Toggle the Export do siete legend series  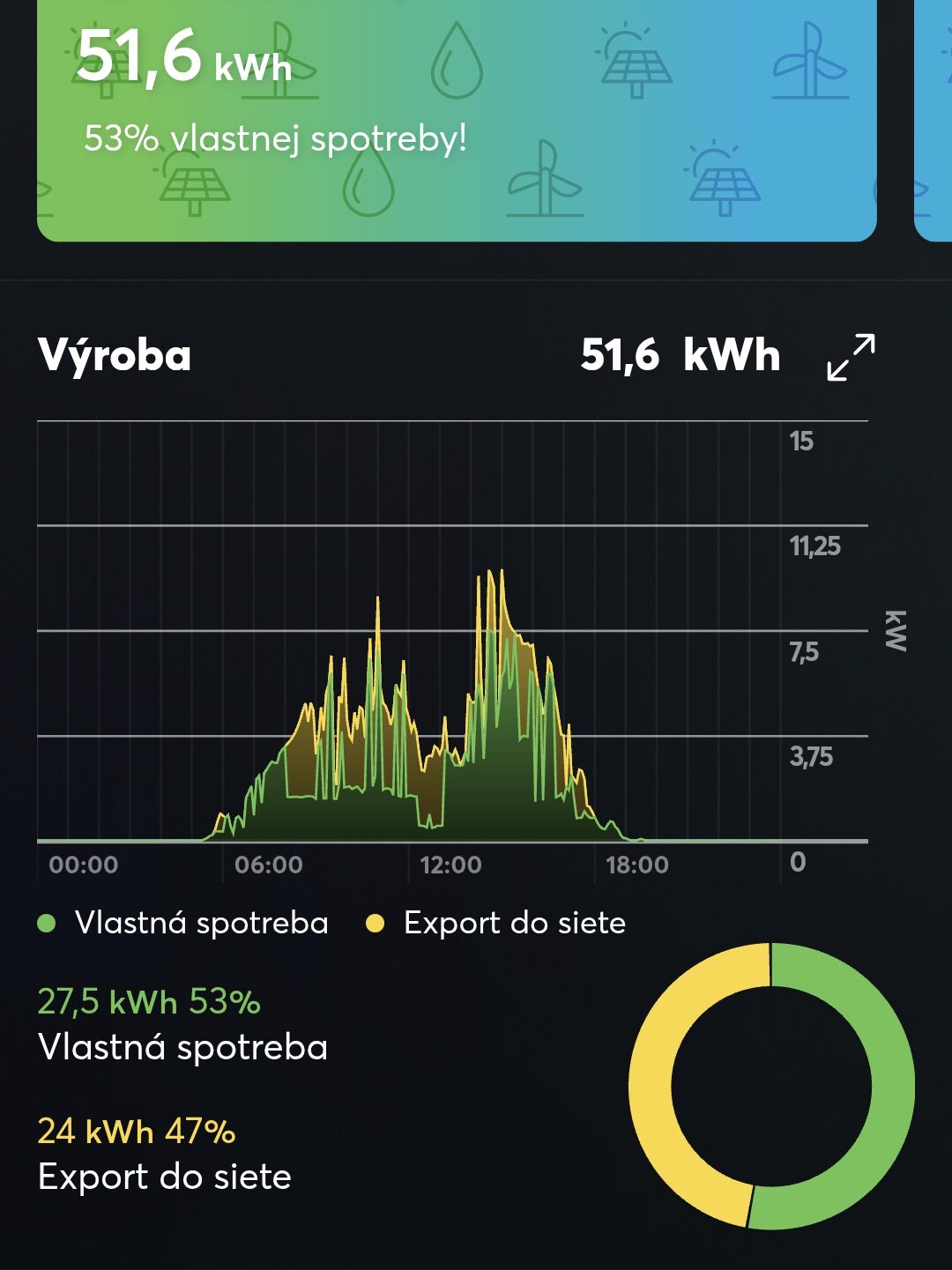[x=496, y=923]
